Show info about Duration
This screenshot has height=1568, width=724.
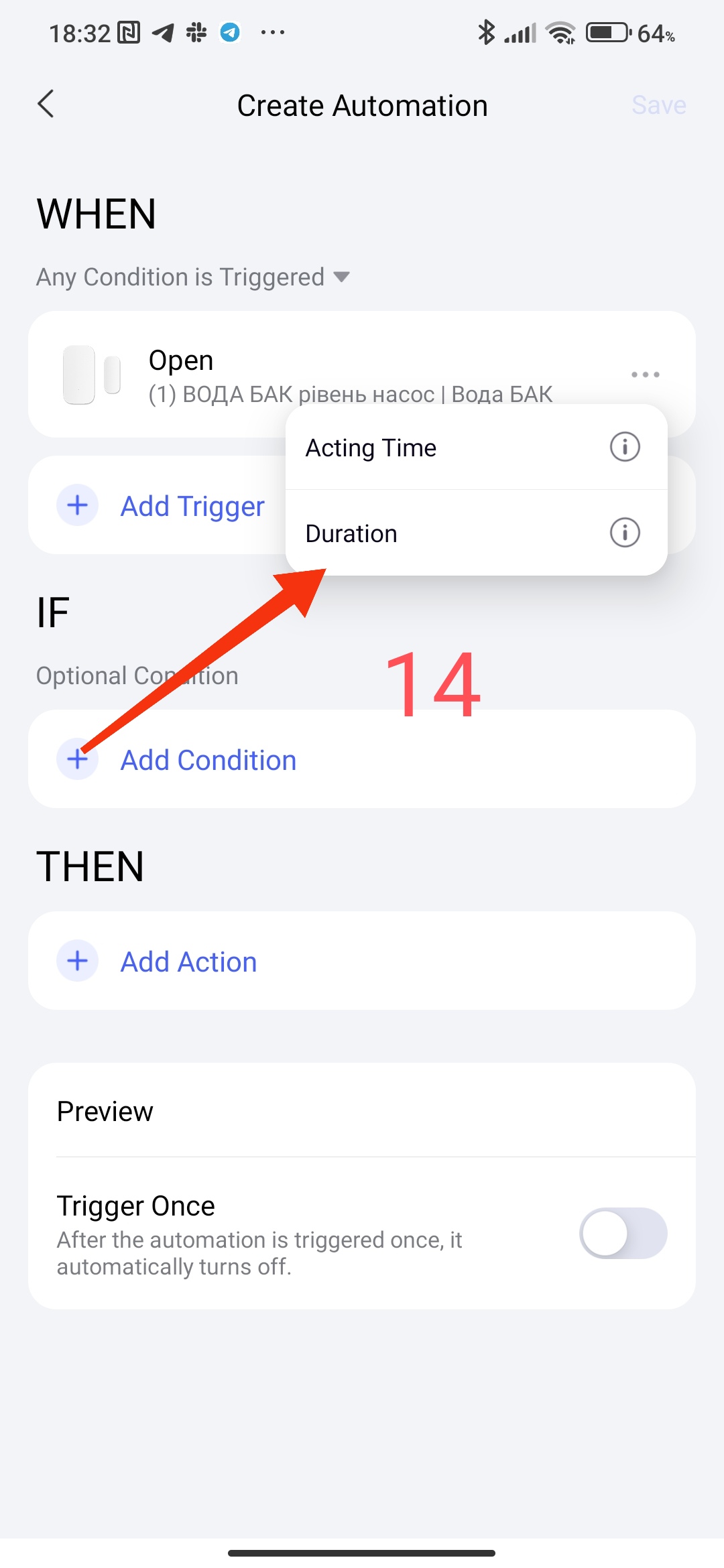tap(624, 533)
